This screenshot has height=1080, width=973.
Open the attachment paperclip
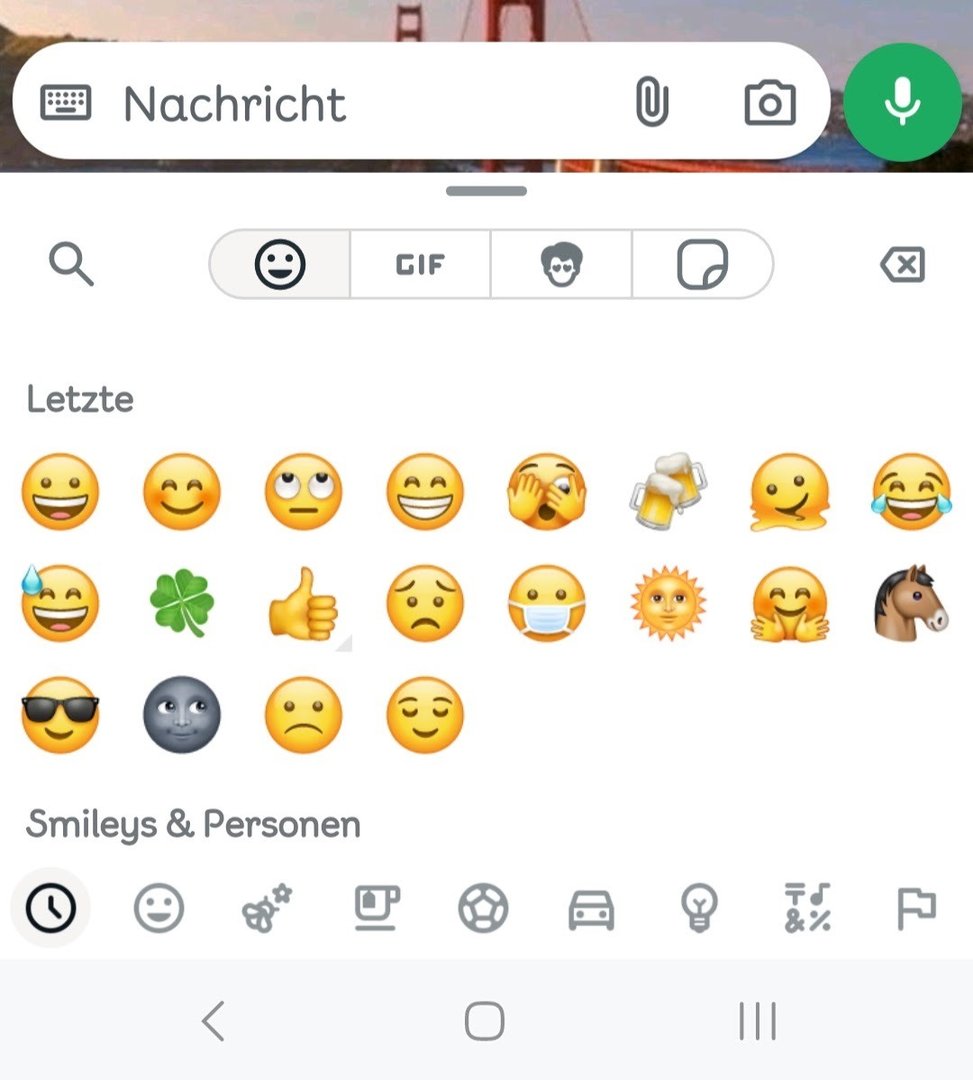[652, 103]
